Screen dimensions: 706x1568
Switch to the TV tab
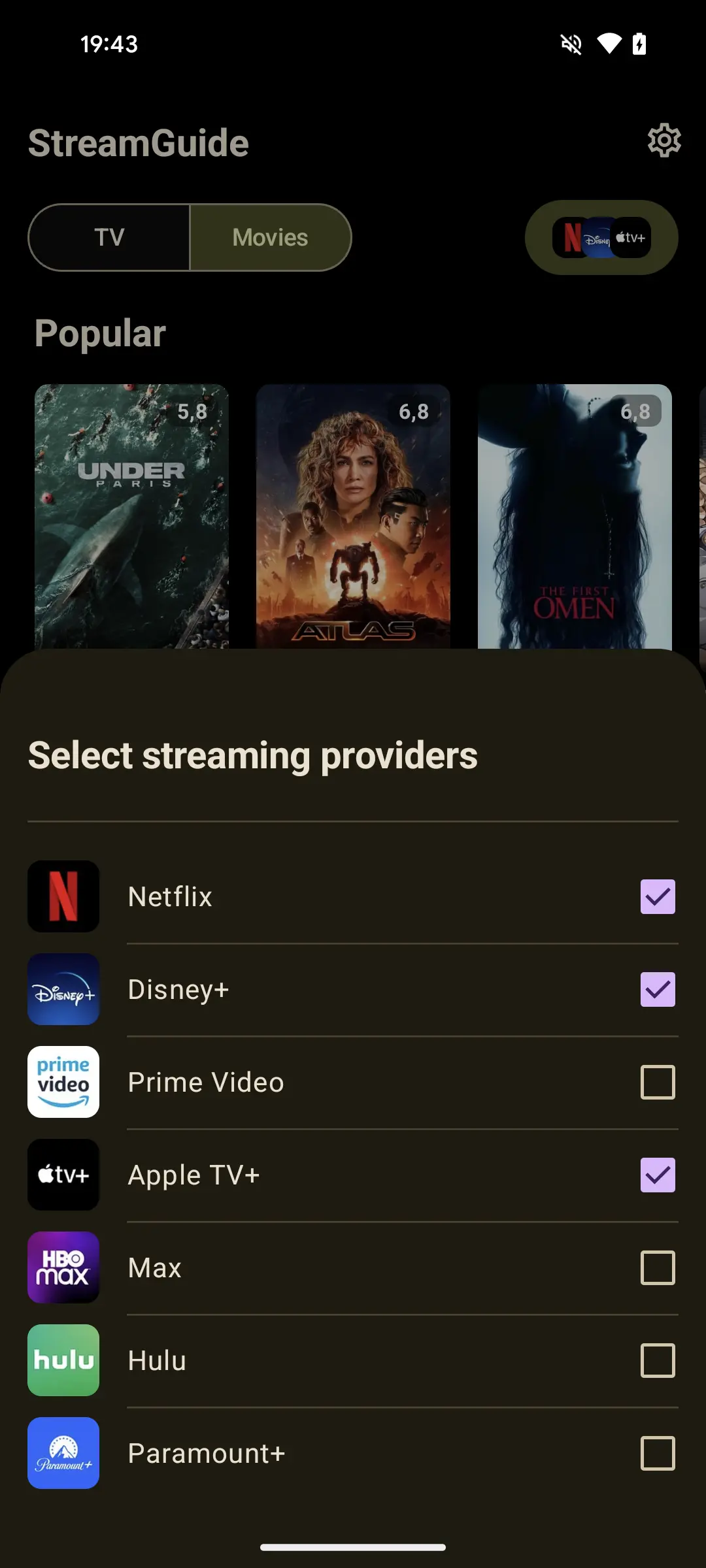tap(109, 237)
